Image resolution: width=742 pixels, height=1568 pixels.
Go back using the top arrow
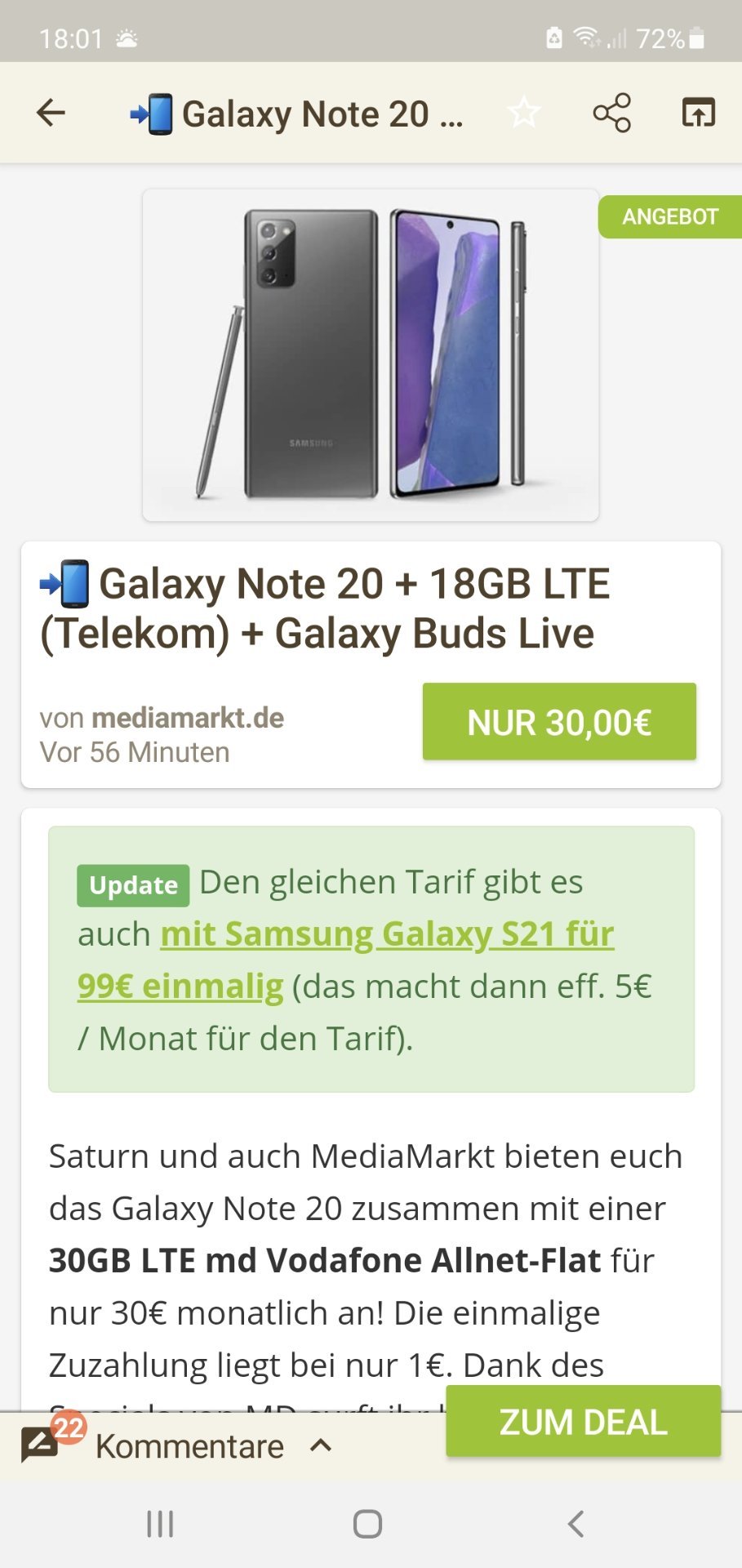point(51,113)
